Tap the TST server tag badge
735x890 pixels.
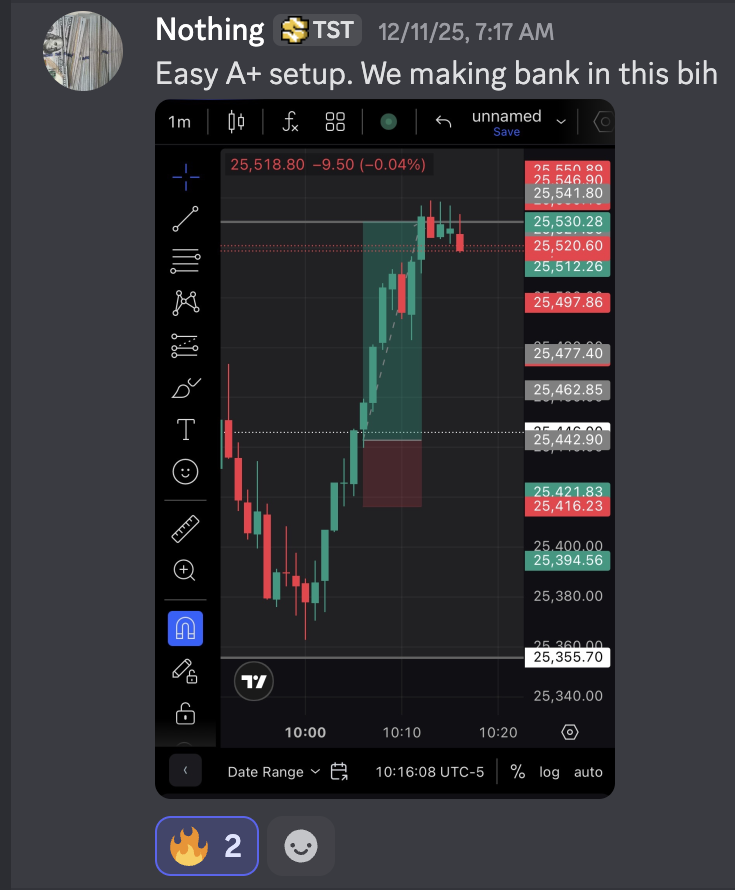coord(318,31)
